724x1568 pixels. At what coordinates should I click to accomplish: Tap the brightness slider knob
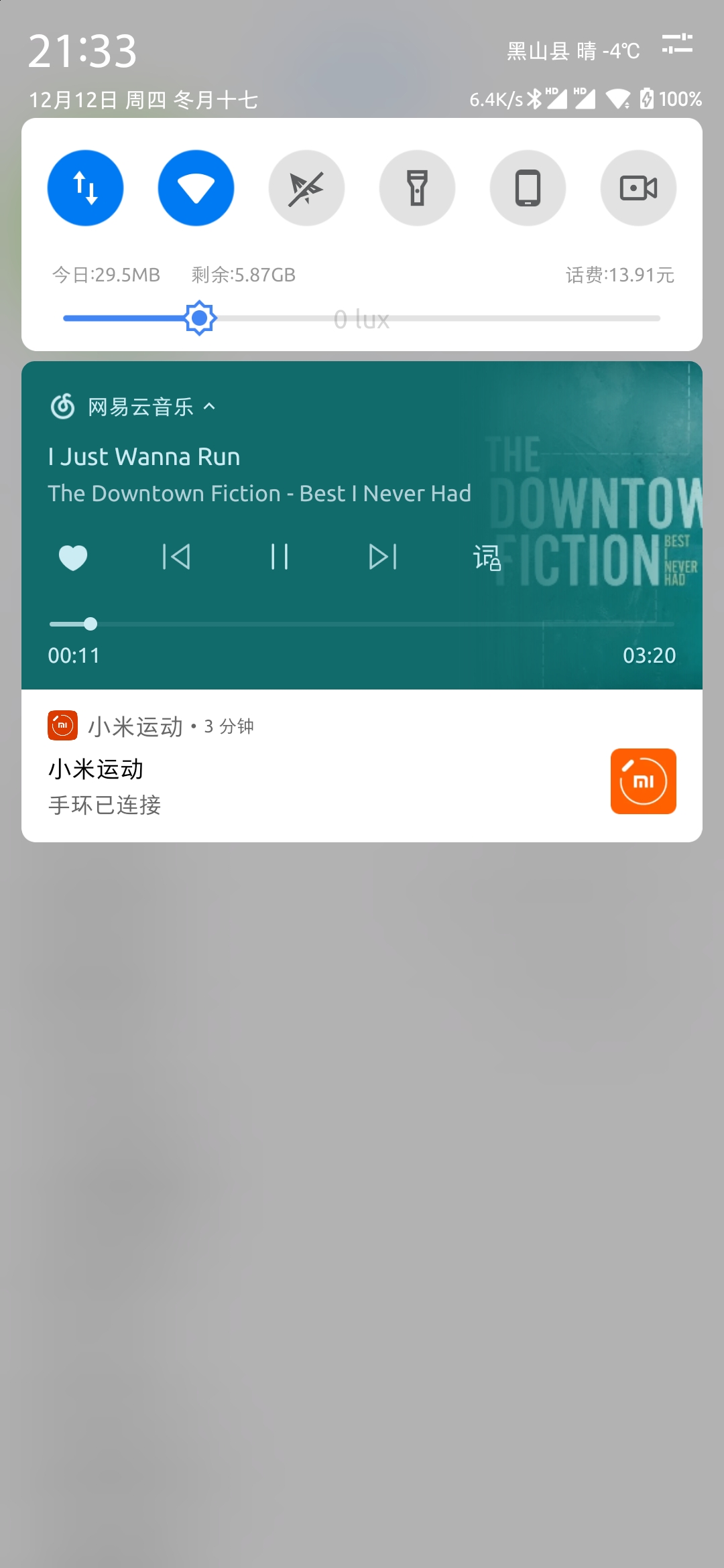pyautogui.click(x=200, y=318)
